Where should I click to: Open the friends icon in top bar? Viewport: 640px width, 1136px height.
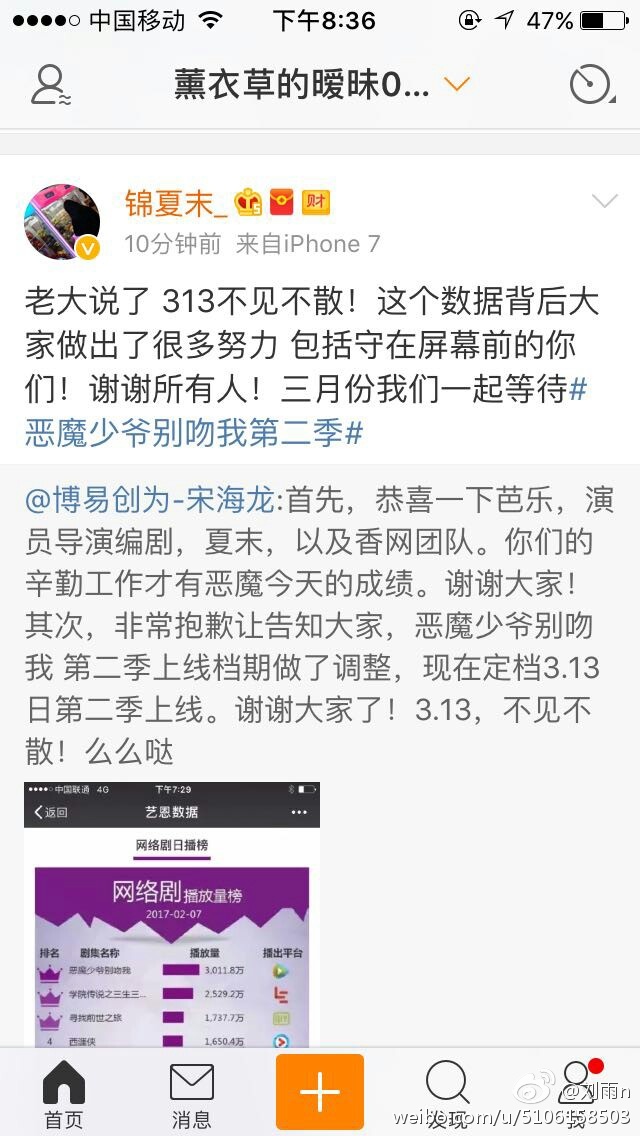click(50, 85)
